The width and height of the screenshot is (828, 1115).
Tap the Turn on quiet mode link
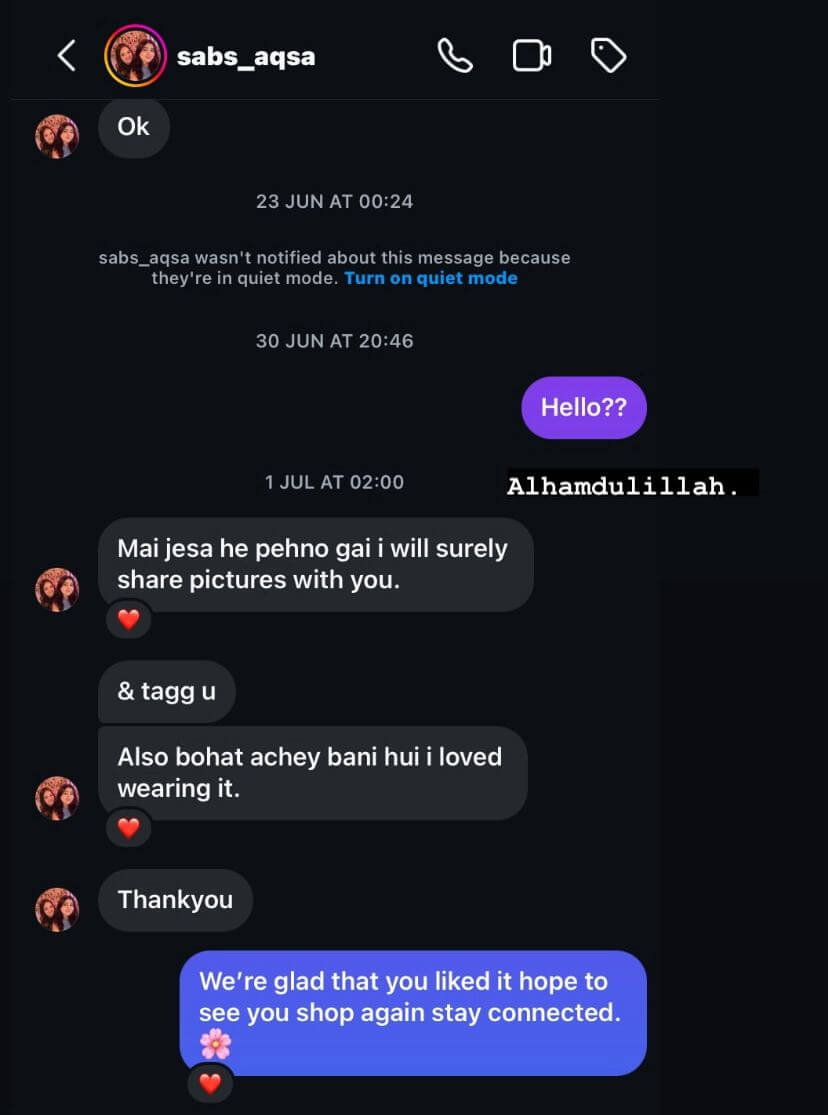(430, 278)
